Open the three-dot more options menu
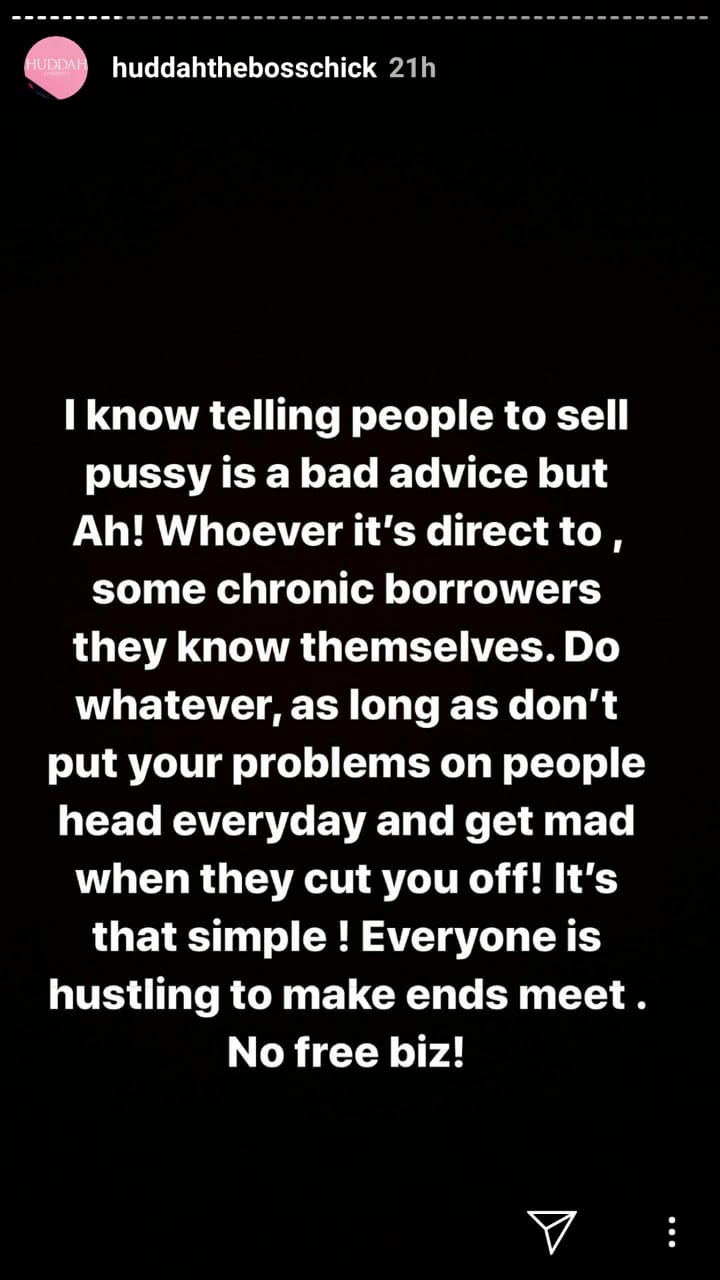Screen dimensions: 720x1280 [672, 1232]
